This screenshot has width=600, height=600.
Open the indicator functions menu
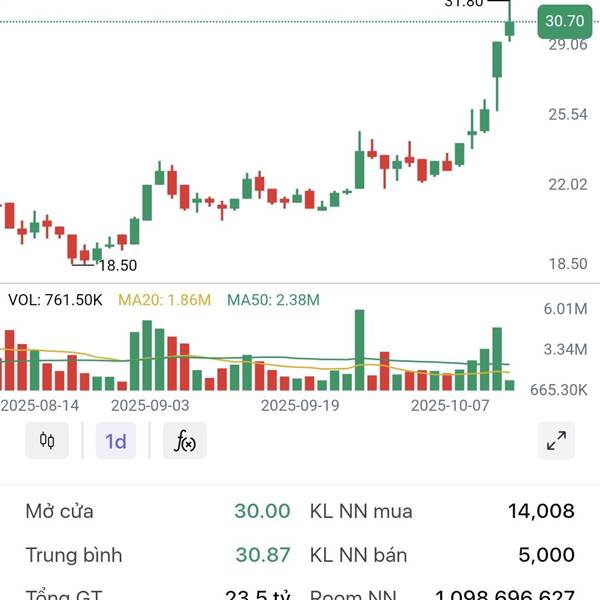(x=184, y=440)
